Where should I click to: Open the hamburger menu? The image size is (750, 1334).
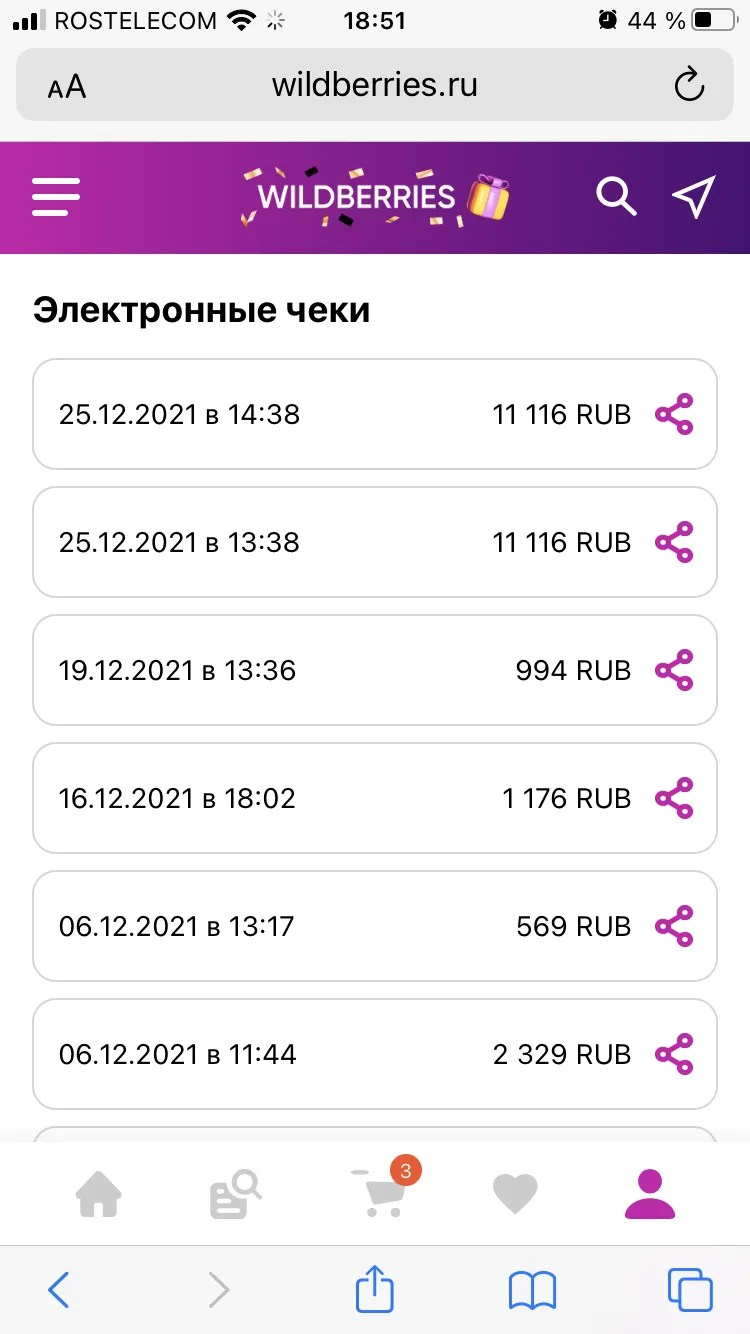point(56,196)
